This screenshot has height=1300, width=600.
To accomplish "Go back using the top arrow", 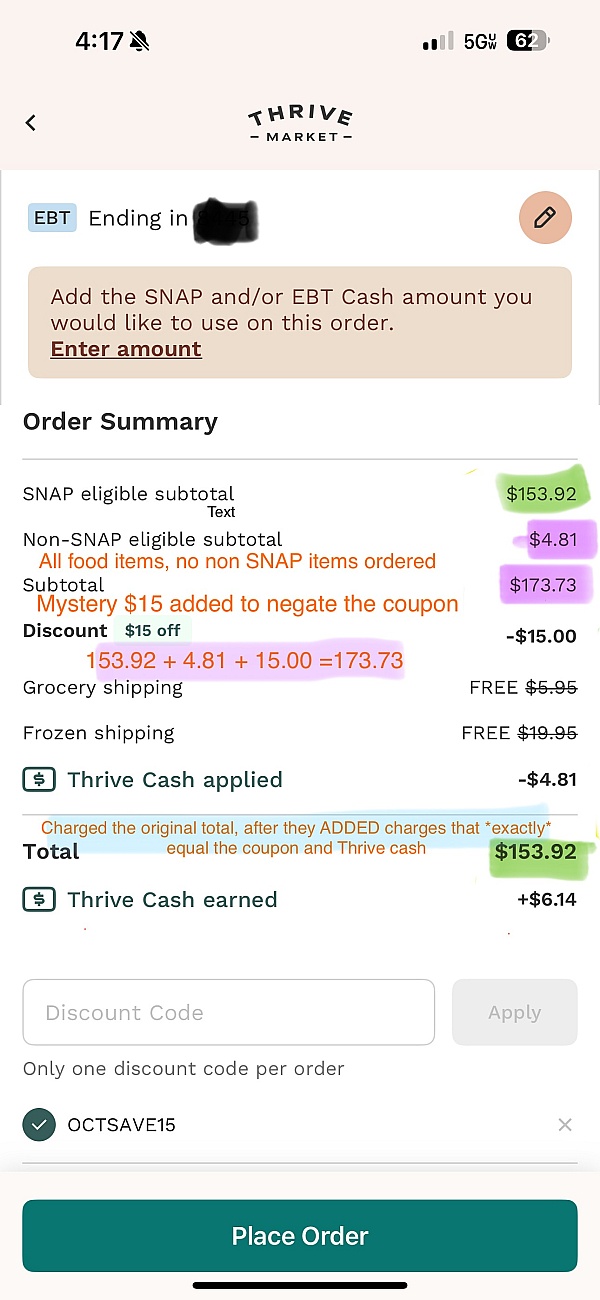I will (x=31, y=122).
